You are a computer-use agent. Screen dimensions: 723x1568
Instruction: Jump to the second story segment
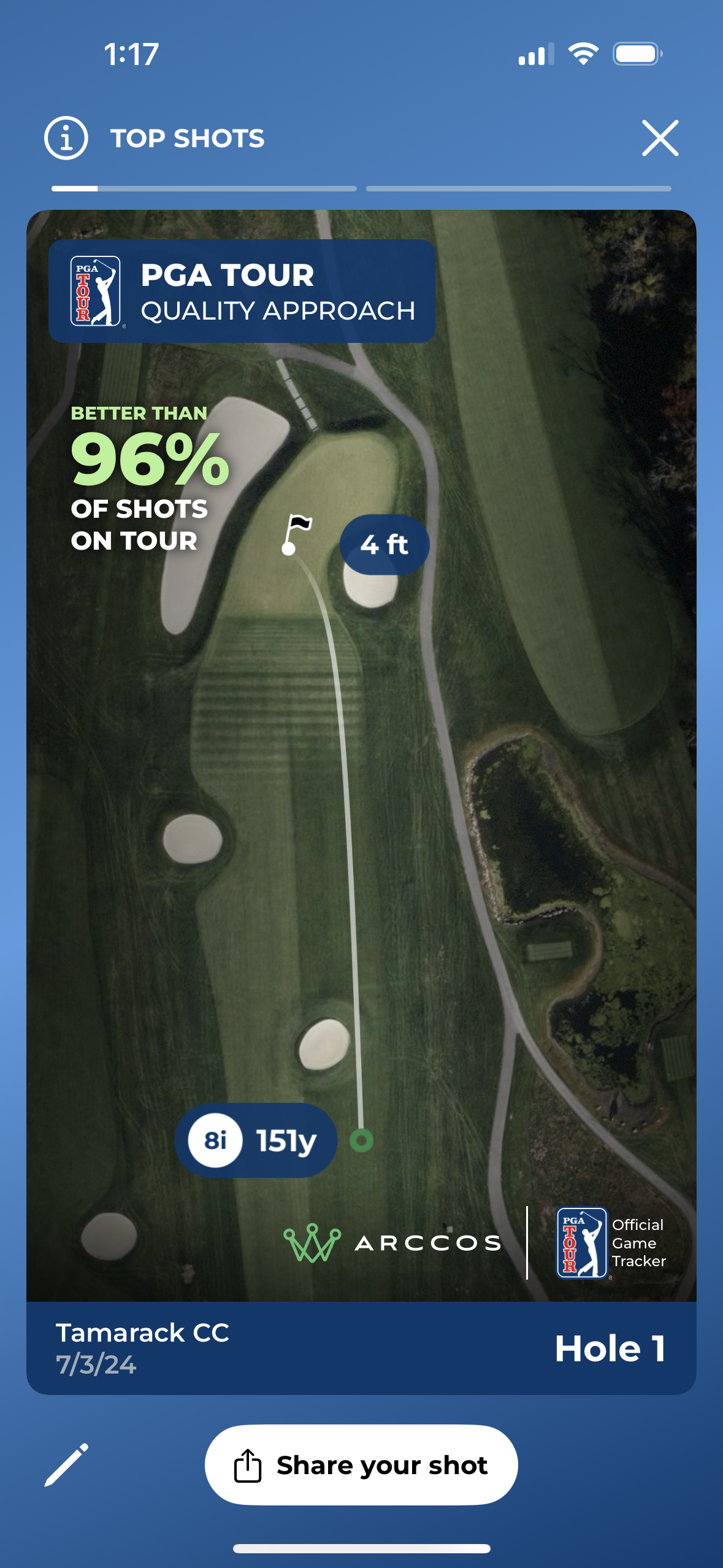click(x=518, y=188)
